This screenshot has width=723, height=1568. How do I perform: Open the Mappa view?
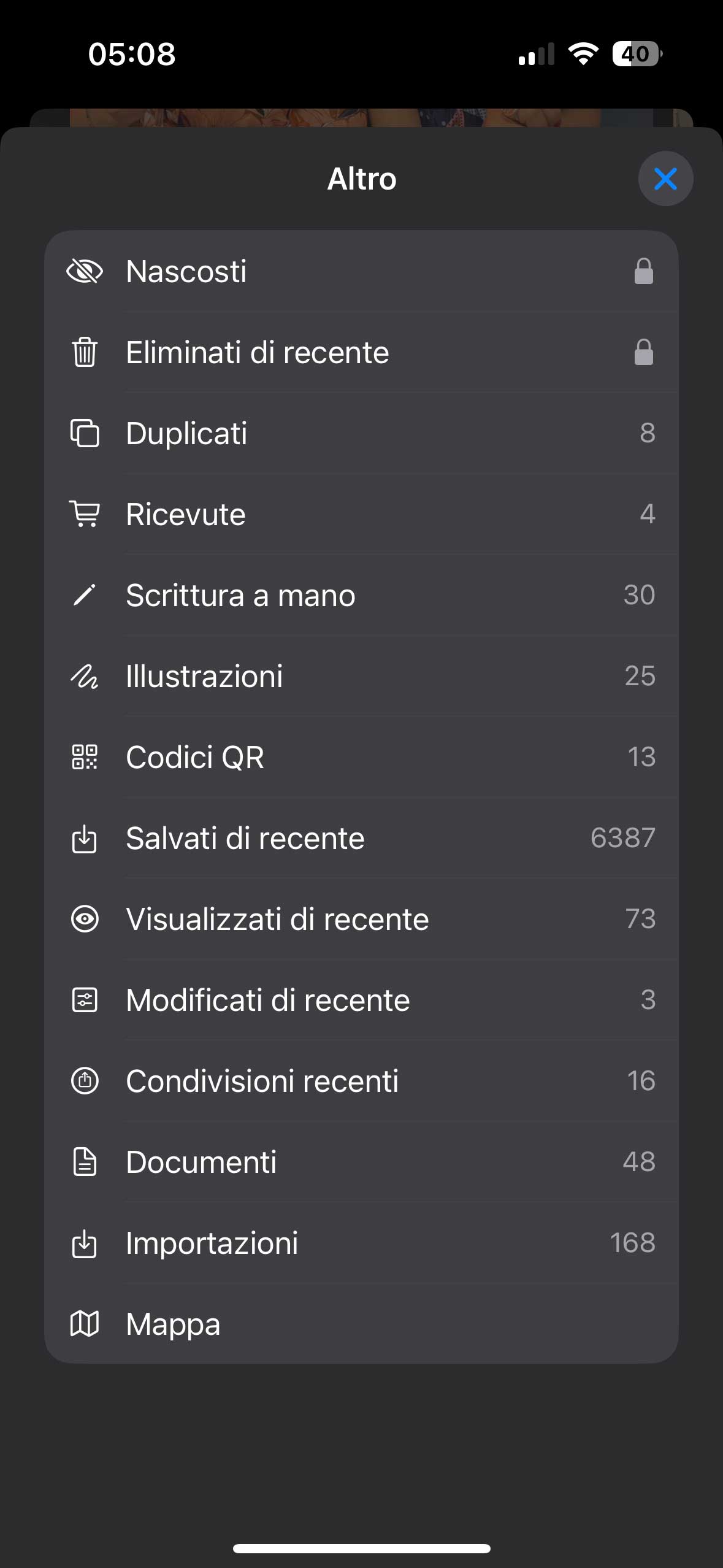click(x=361, y=1324)
